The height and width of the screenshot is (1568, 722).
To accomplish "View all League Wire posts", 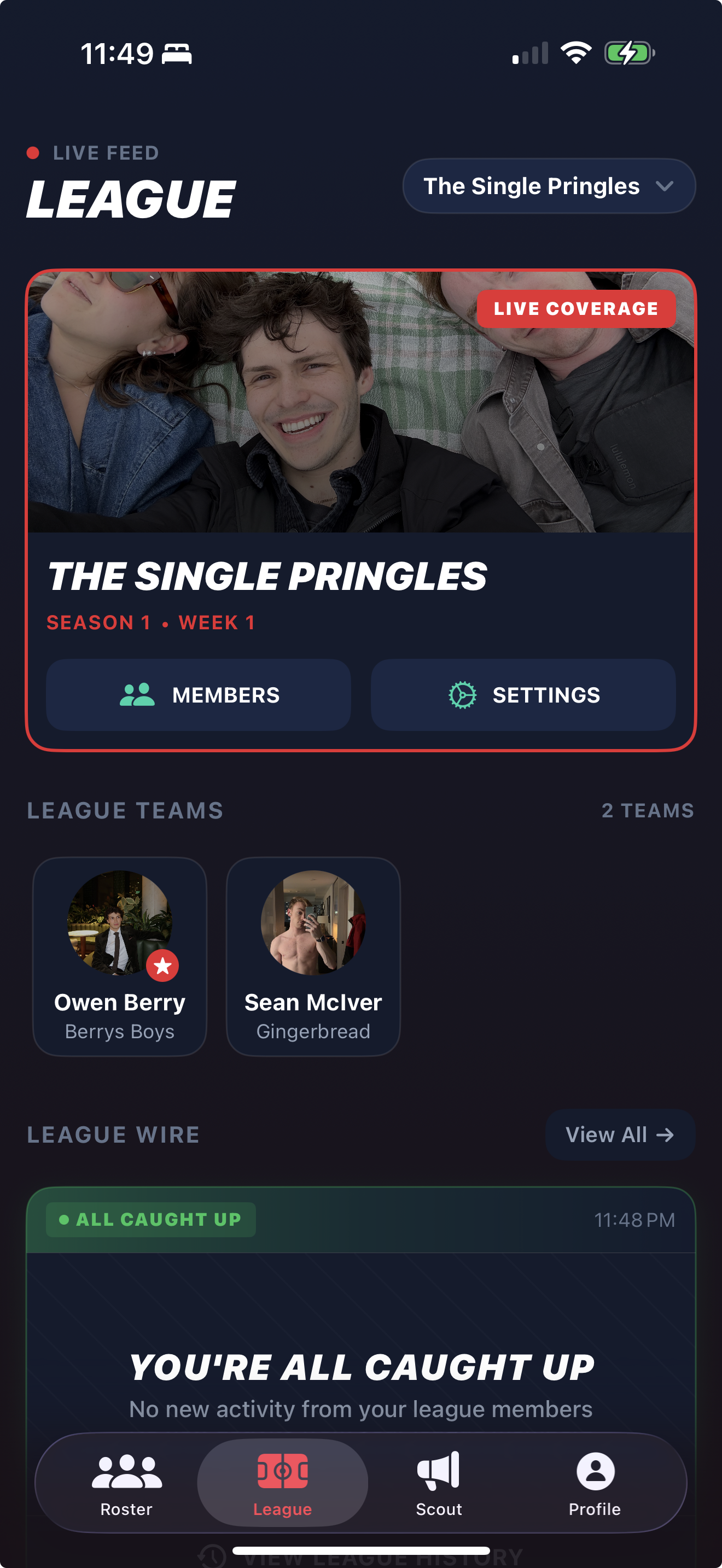I will pyautogui.click(x=619, y=1134).
